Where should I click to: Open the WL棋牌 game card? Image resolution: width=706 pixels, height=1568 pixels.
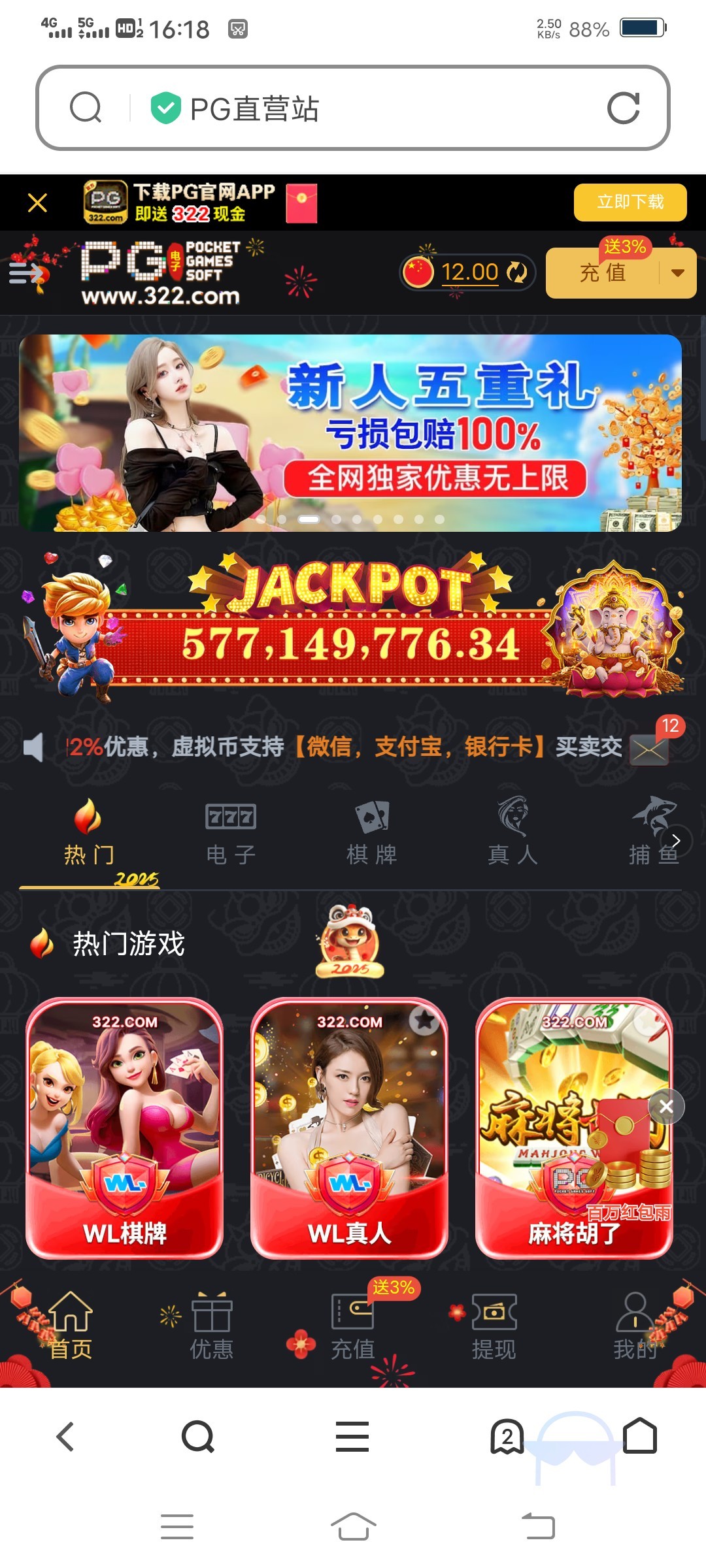point(124,1128)
